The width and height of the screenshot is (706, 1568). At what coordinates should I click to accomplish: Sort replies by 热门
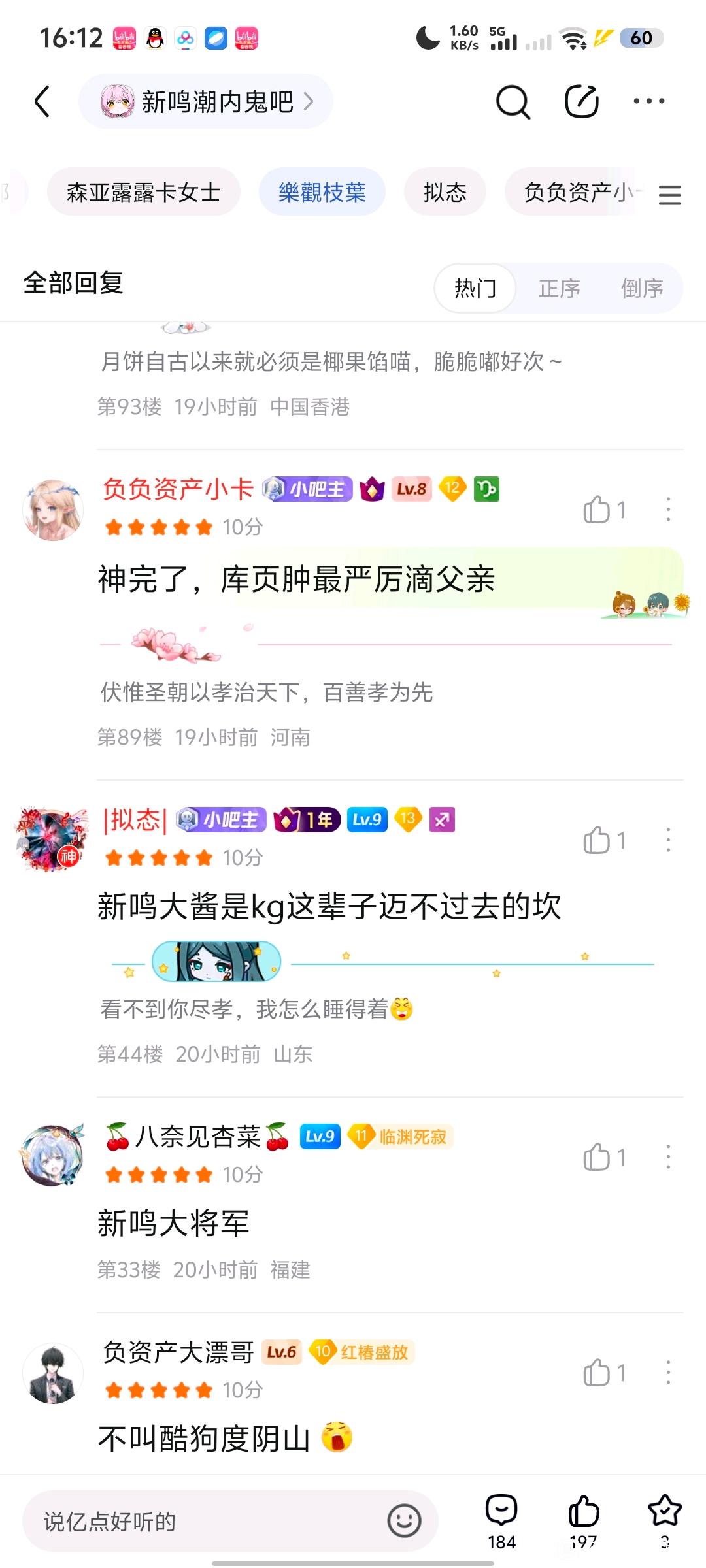475,288
